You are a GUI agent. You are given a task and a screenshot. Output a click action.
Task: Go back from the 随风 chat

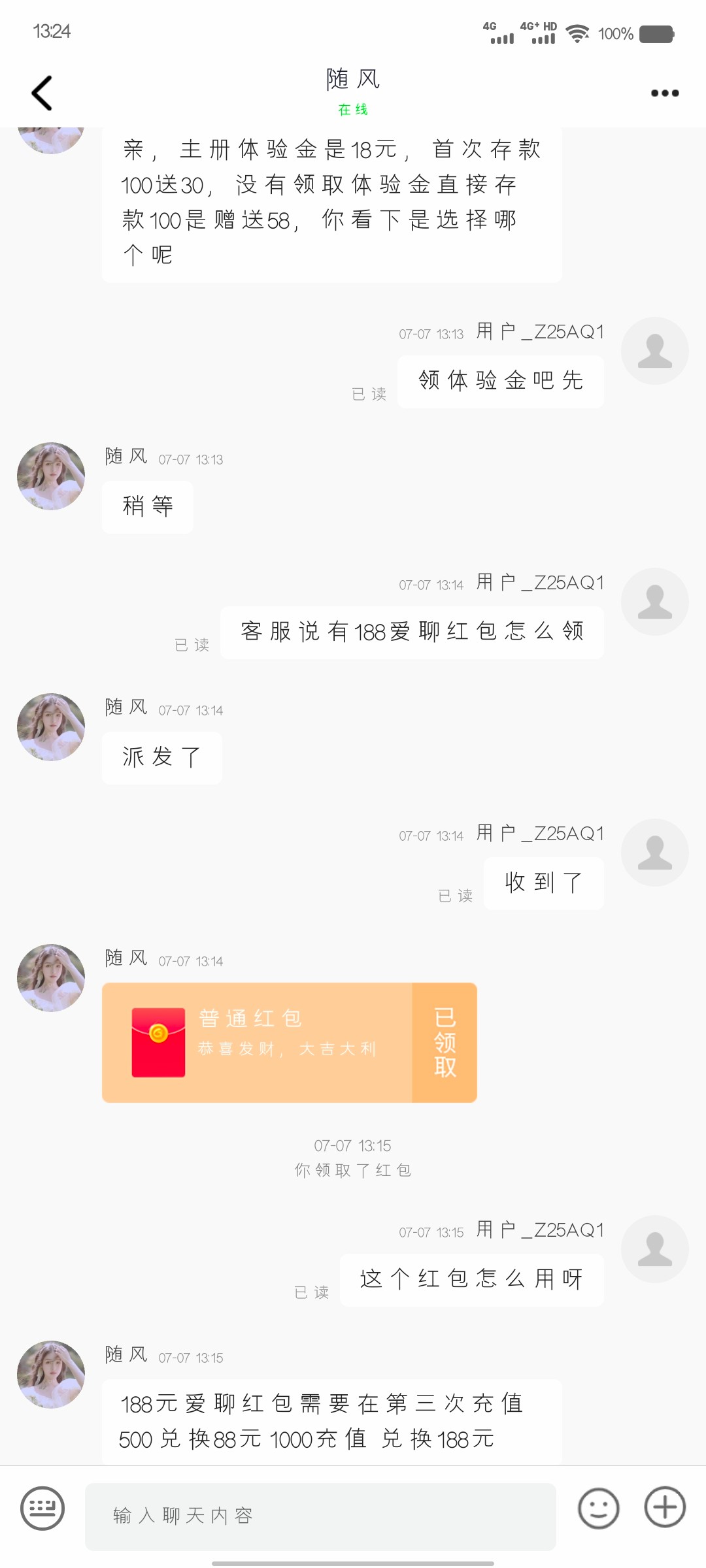coord(42,93)
